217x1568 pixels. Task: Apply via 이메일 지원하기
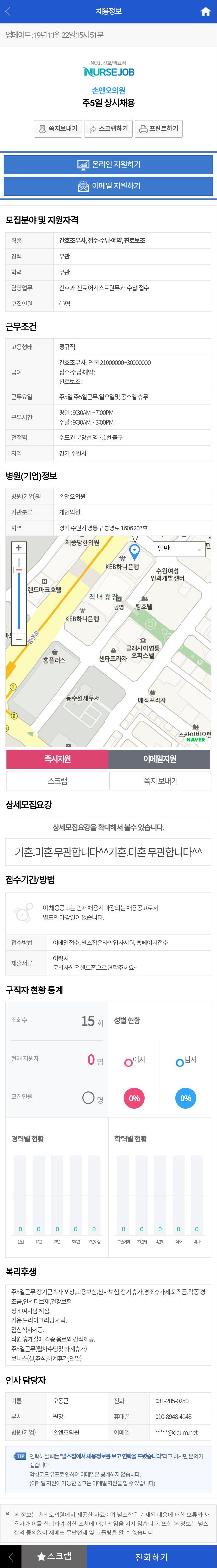(108, 186)
